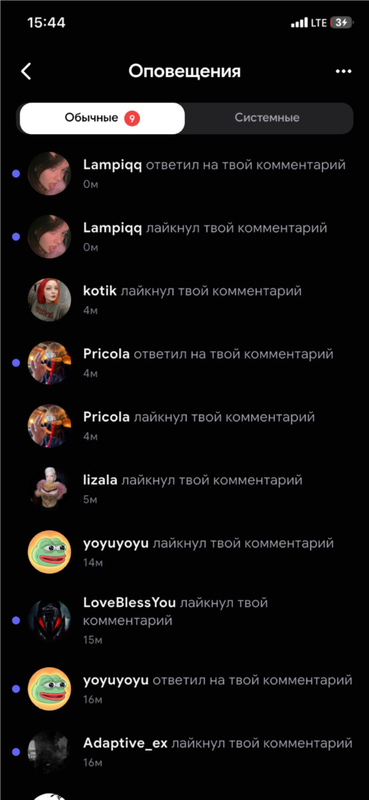Select the Обычные tab

102,118
